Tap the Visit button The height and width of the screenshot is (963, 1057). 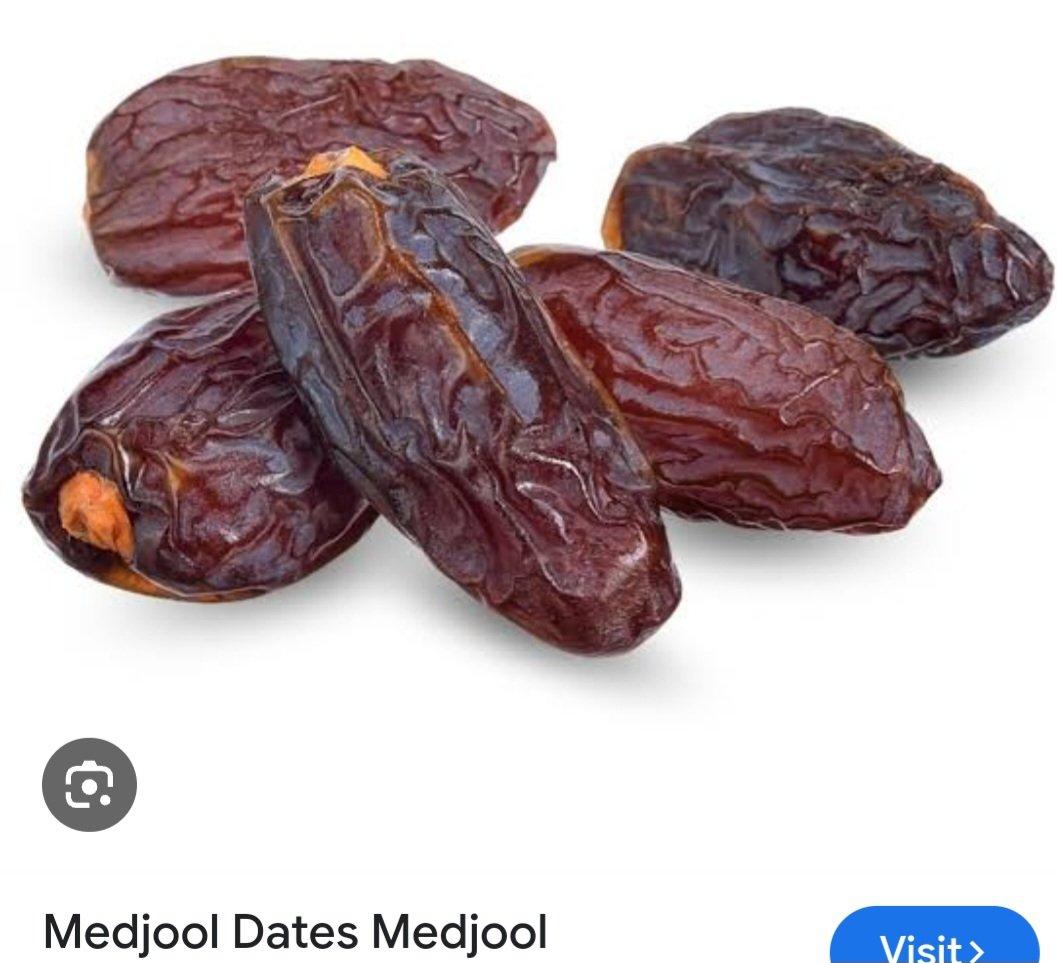(933, 941)
